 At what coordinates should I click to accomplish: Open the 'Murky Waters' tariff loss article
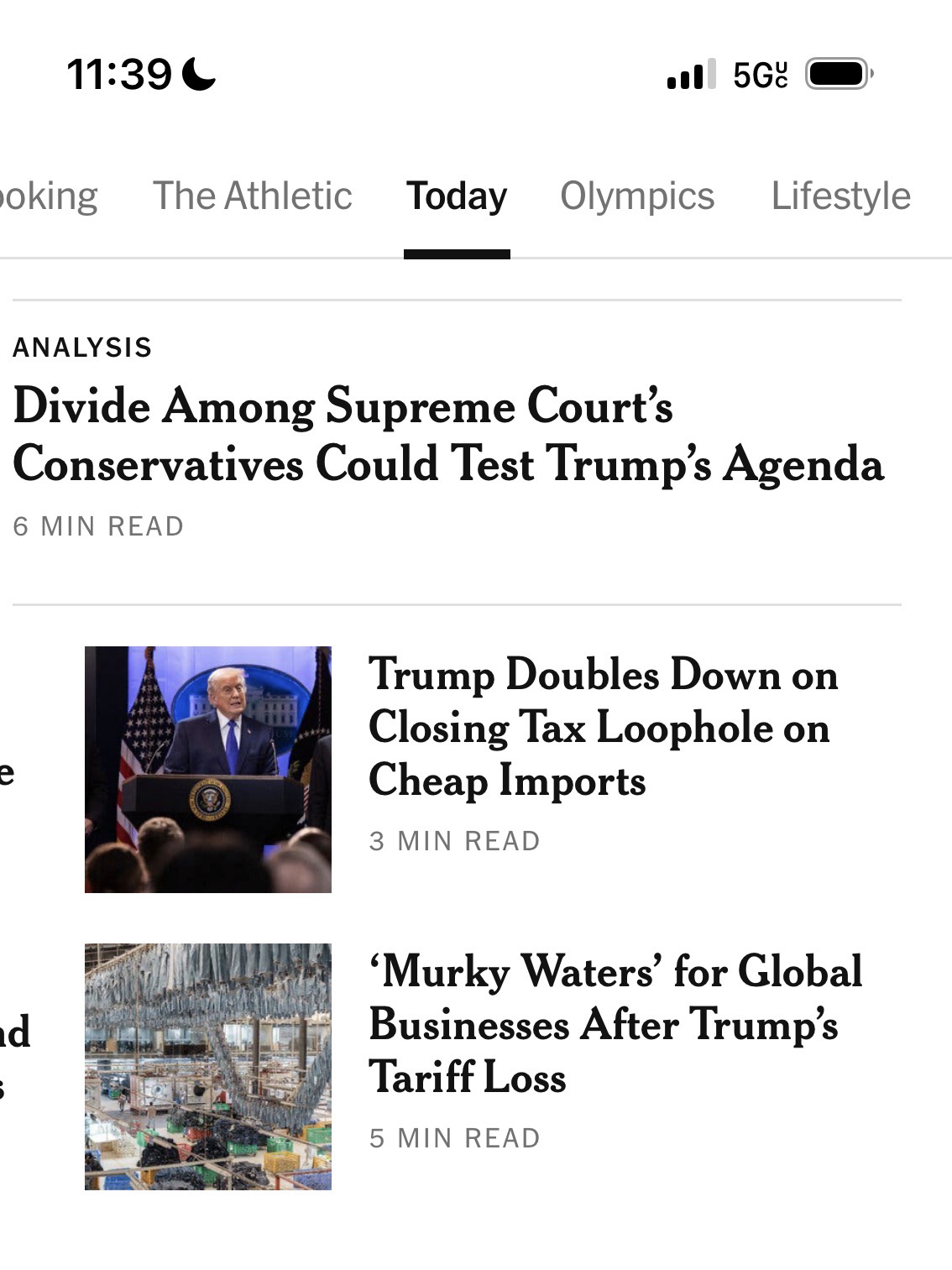click(x=615, y=1024)
